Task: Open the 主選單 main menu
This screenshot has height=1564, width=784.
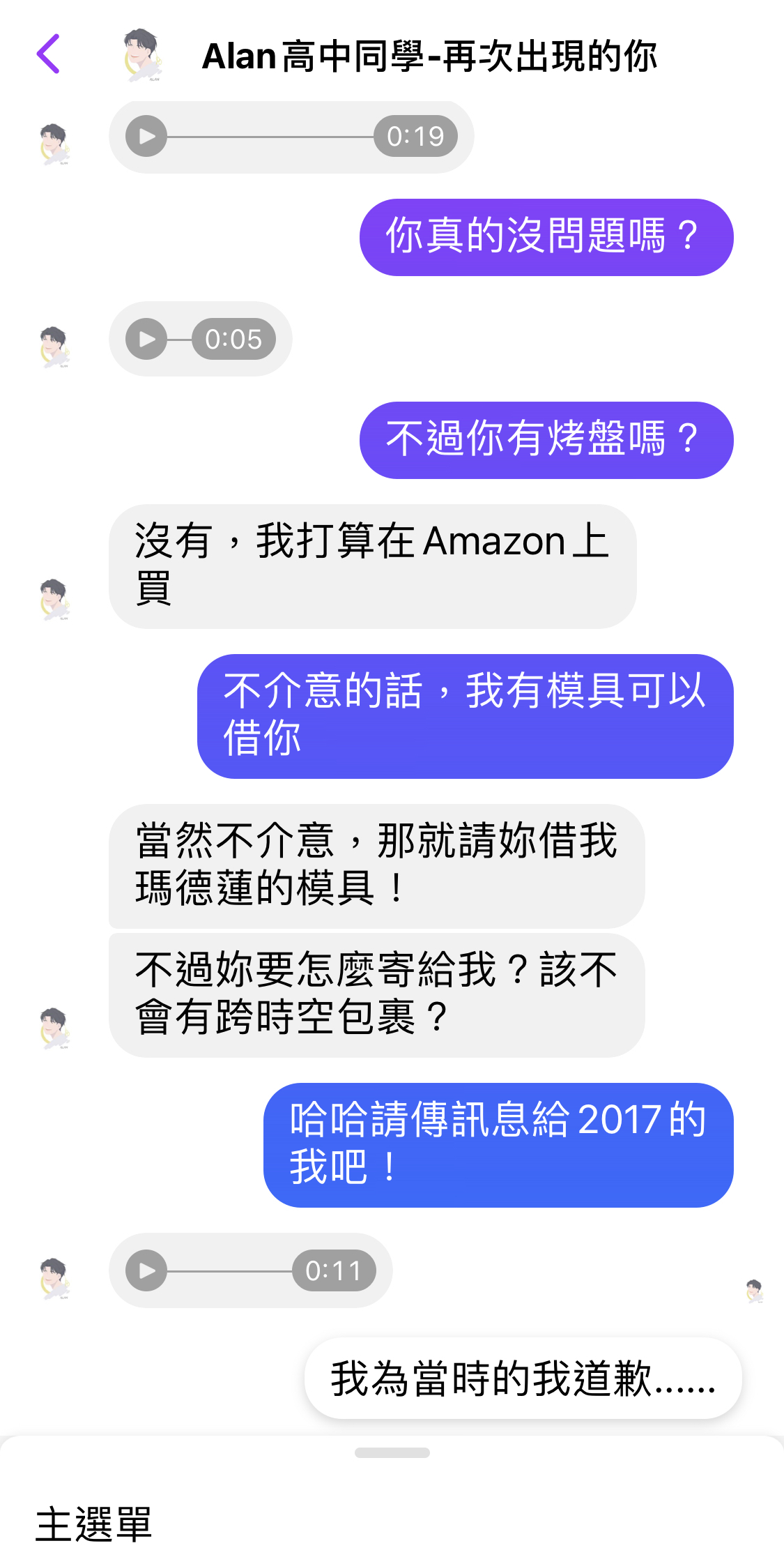Action: [x=94, y=1524]
